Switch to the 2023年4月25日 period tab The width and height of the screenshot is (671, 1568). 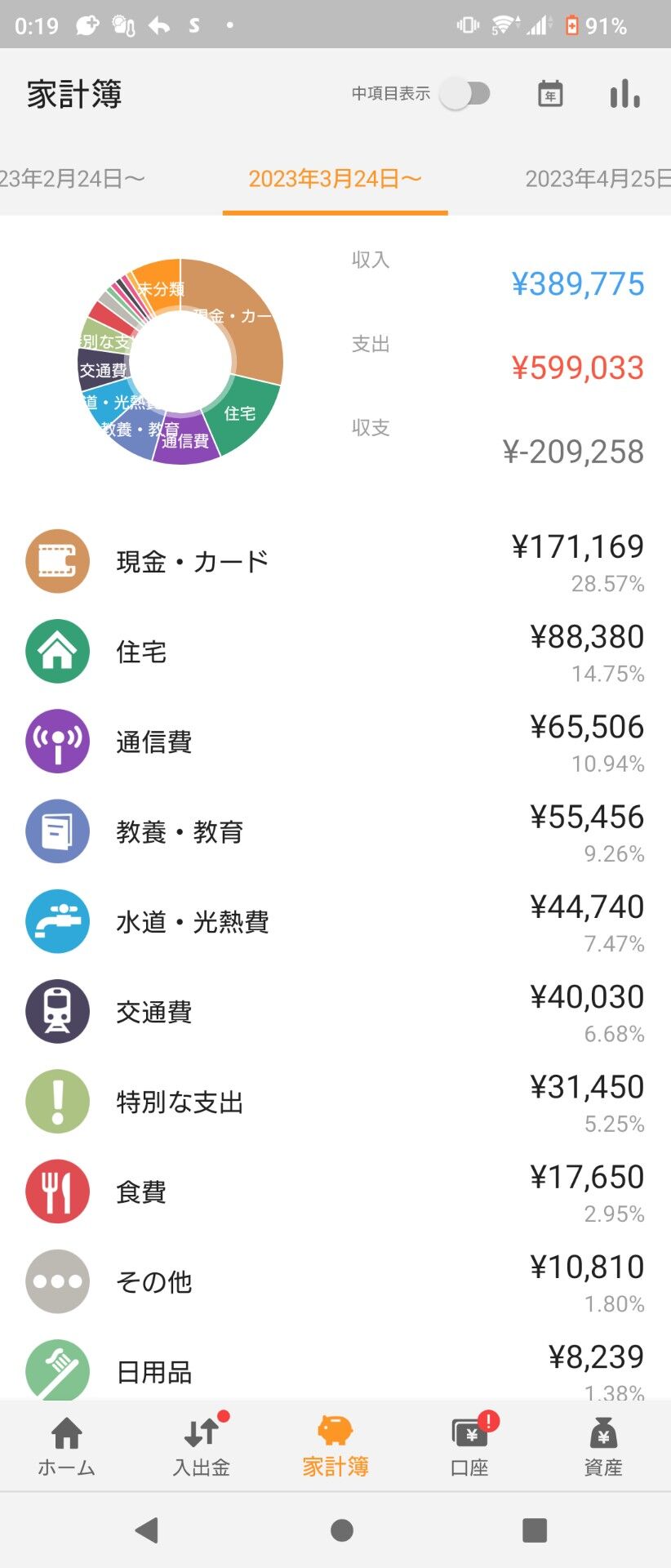click(x=596, y=179)
